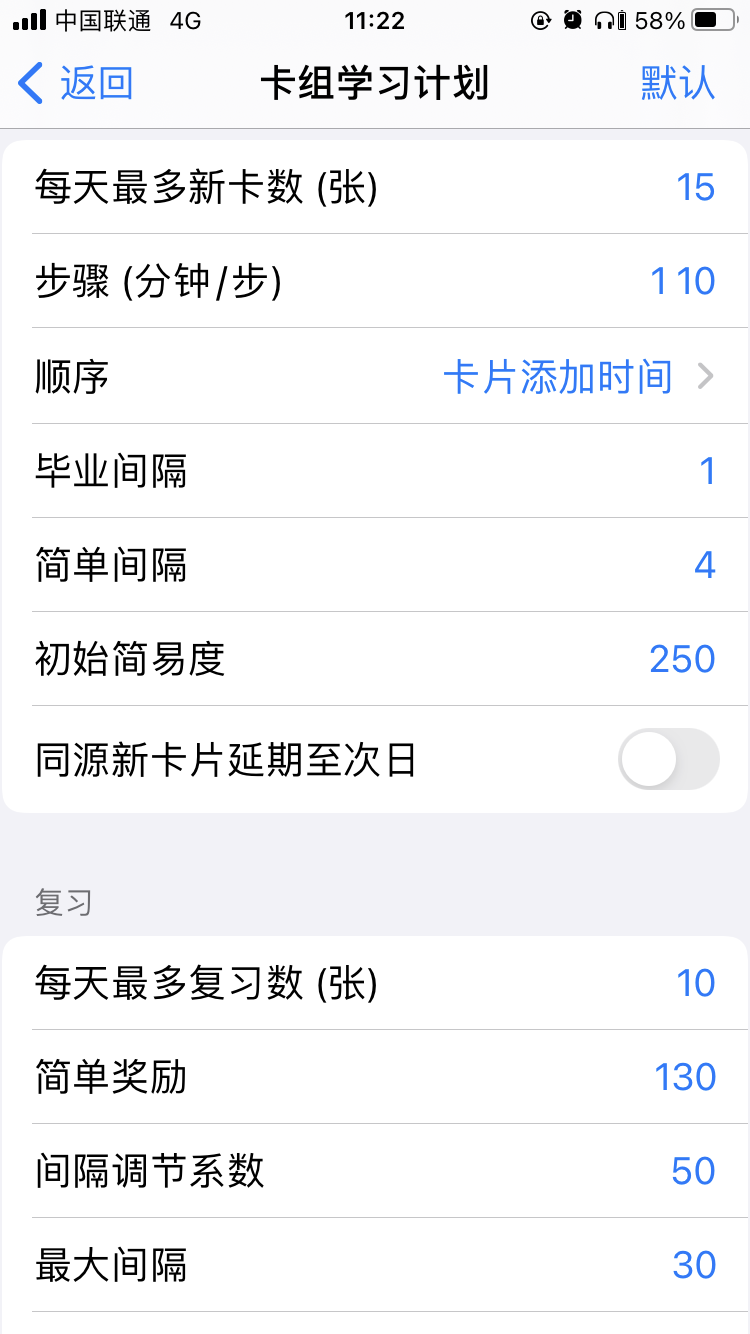Edit 毕业间隔 value
The width and height of the screenshot is (750, 1334).
pyautogui.click(x=707, y=471)
